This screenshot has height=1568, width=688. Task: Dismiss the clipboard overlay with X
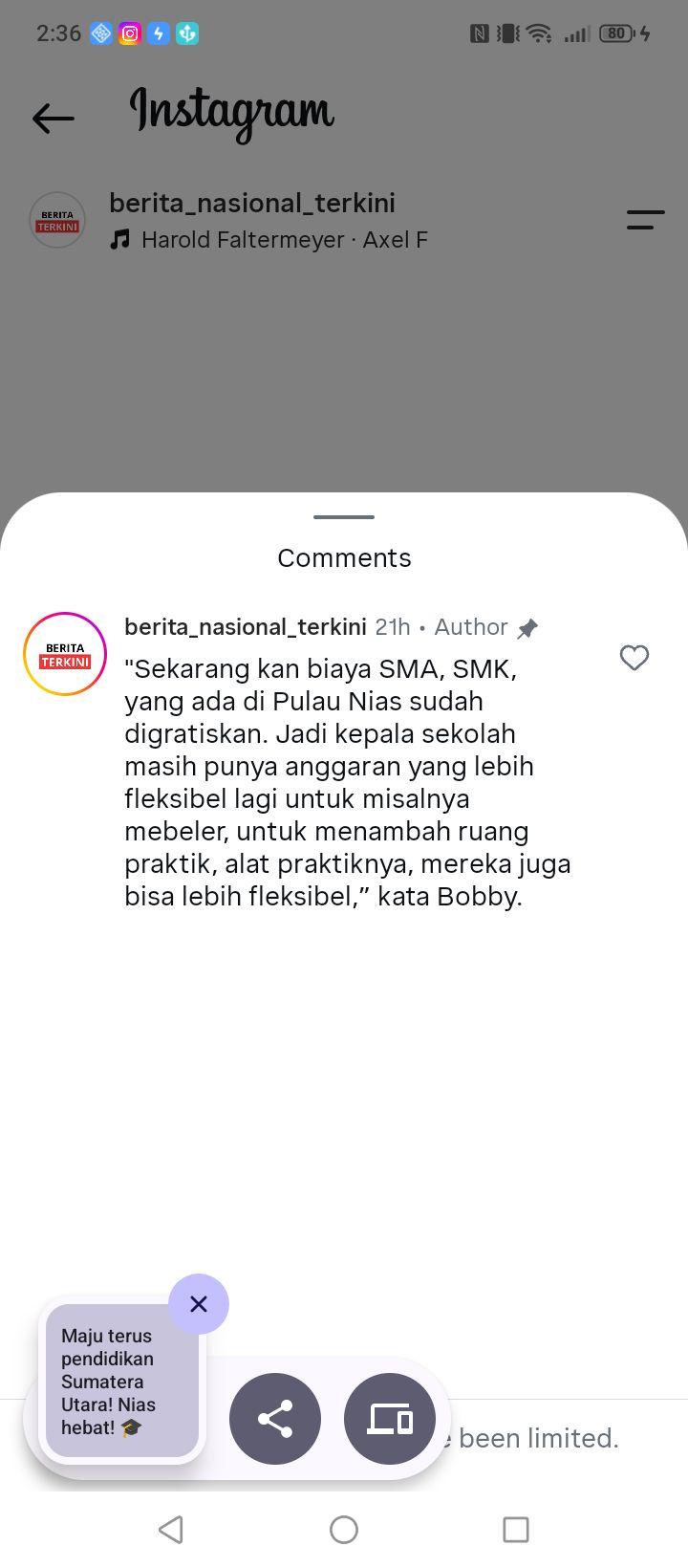point(199,1304)
